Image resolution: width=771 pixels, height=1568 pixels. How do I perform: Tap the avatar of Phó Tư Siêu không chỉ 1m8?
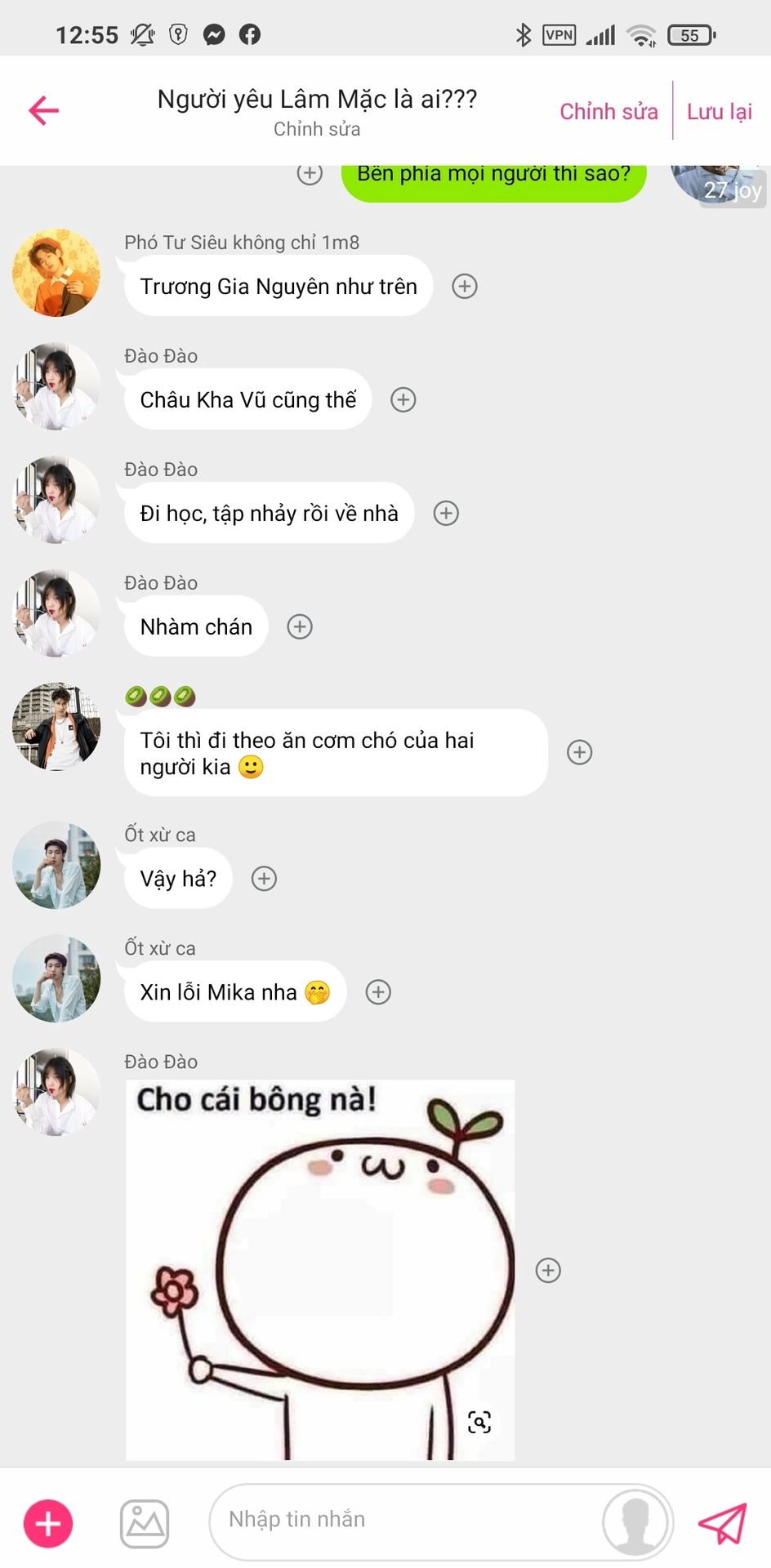tap(56, 273)
